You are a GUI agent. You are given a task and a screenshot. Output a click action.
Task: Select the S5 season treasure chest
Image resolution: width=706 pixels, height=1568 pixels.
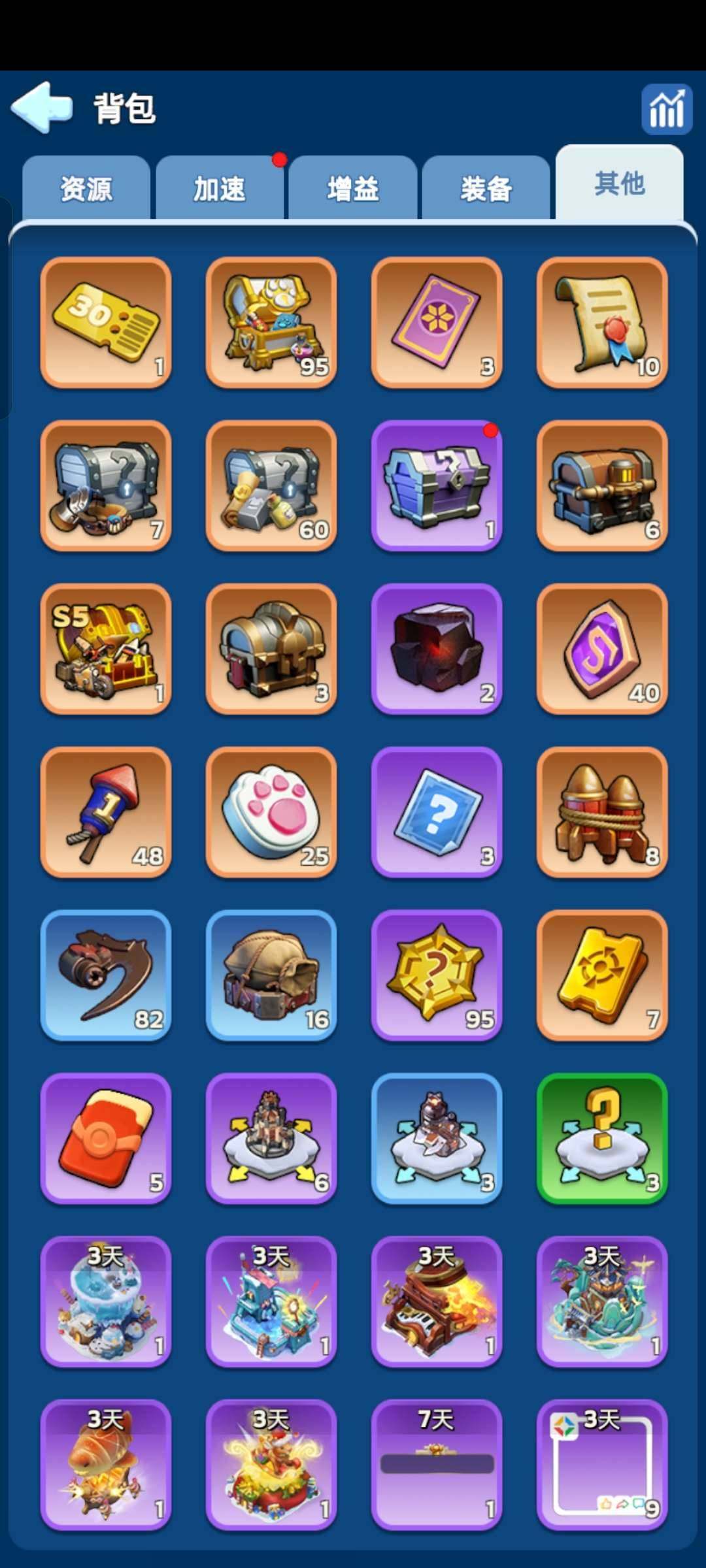point(106,649)
